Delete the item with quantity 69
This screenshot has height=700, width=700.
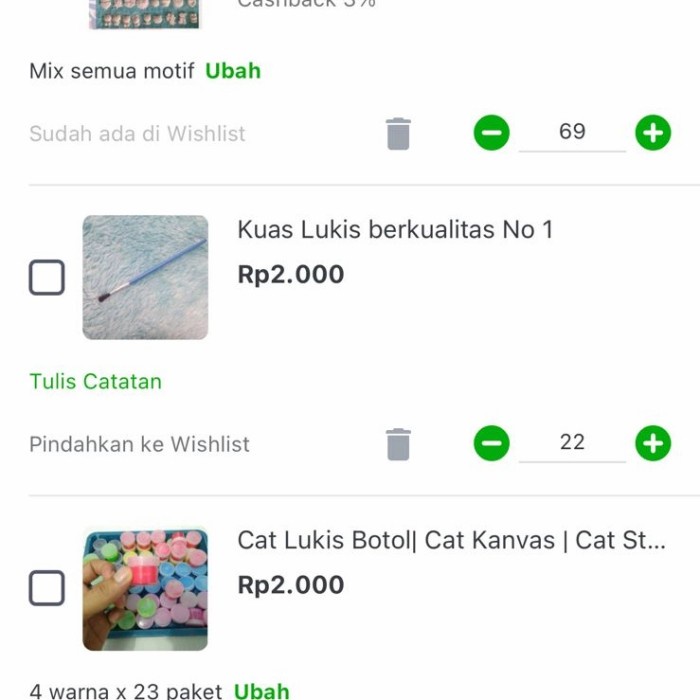coord(398,133)
